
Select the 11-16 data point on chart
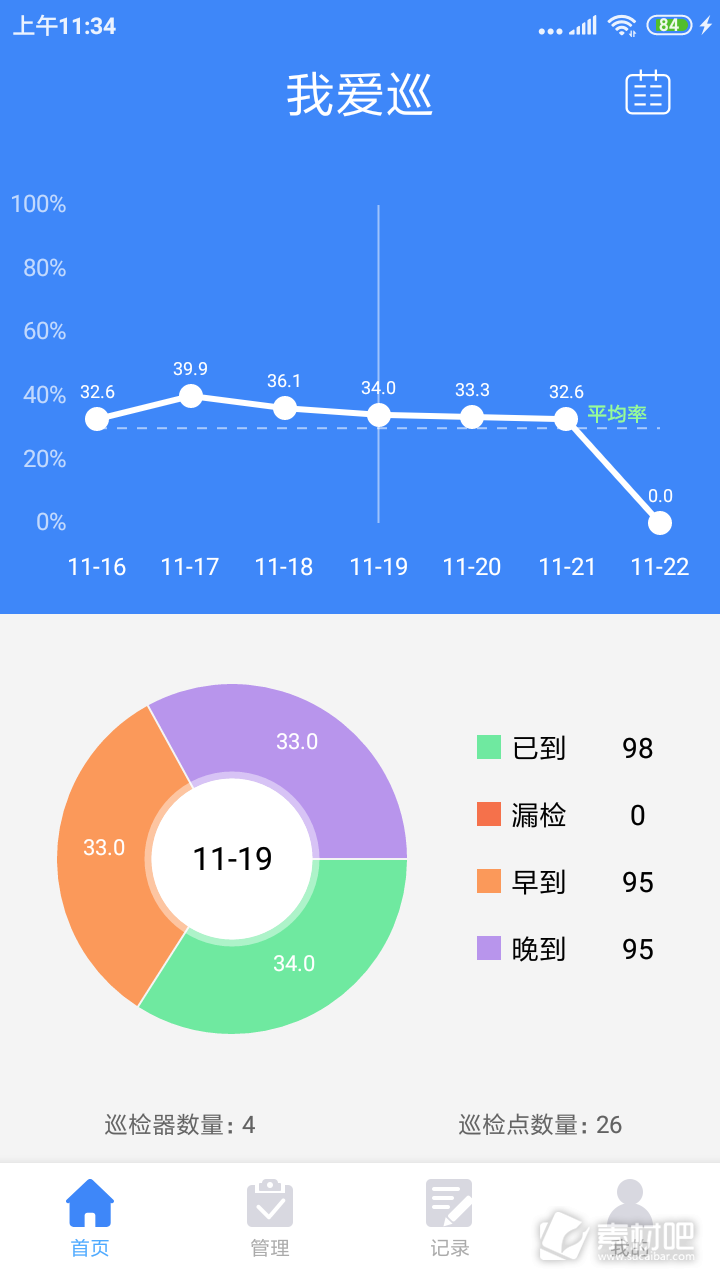tap(97, 419)
